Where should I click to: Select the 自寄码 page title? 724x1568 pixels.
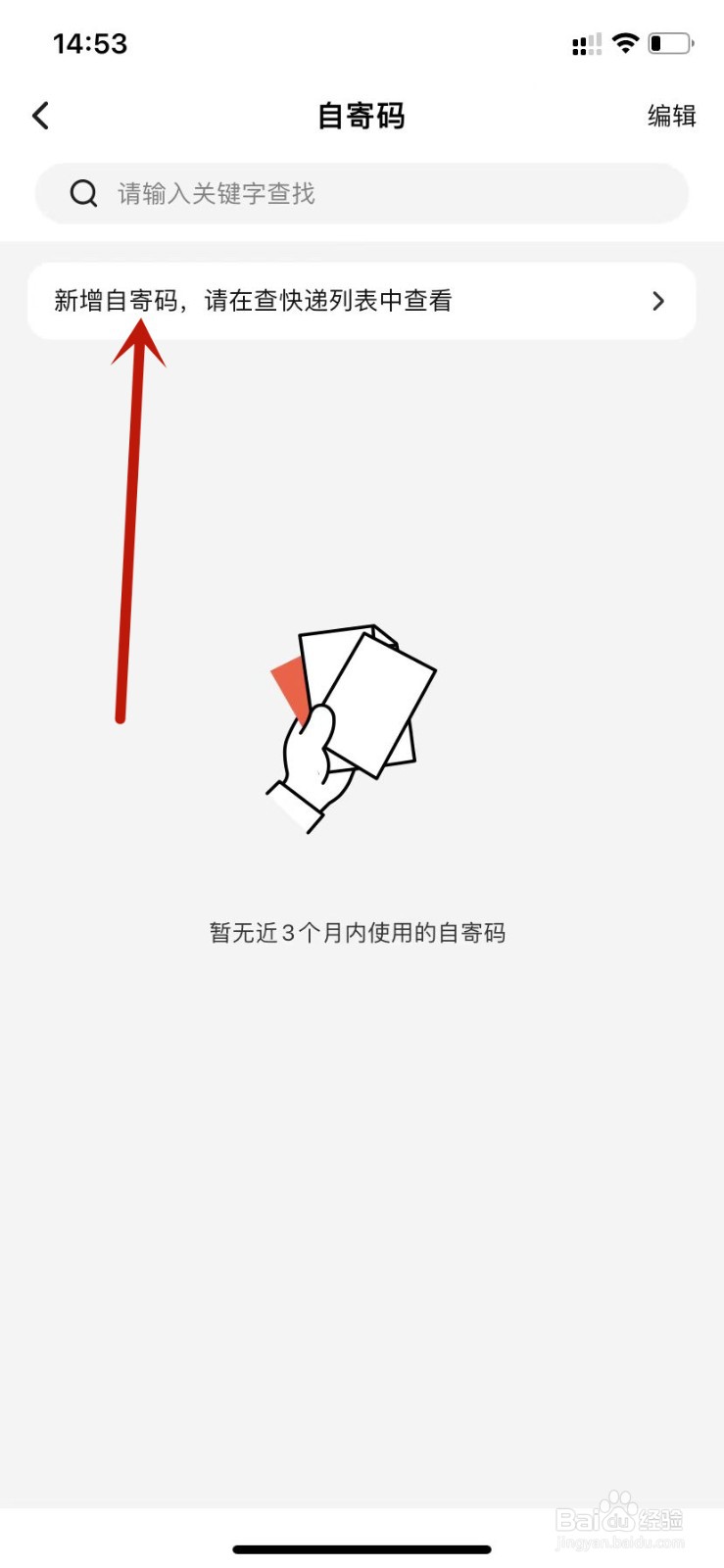click(x=361, y=115)
